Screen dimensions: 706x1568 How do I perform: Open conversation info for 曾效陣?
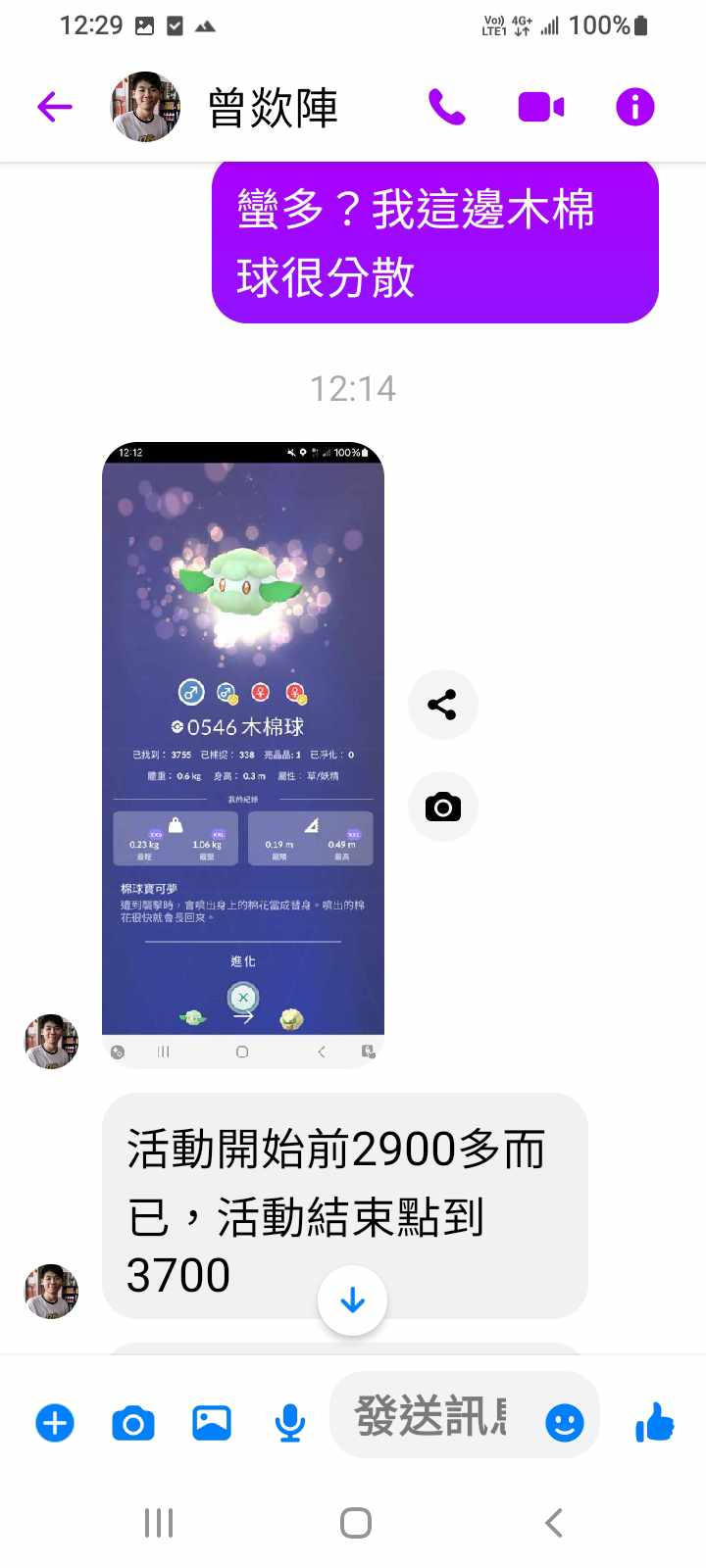(634, 107)
